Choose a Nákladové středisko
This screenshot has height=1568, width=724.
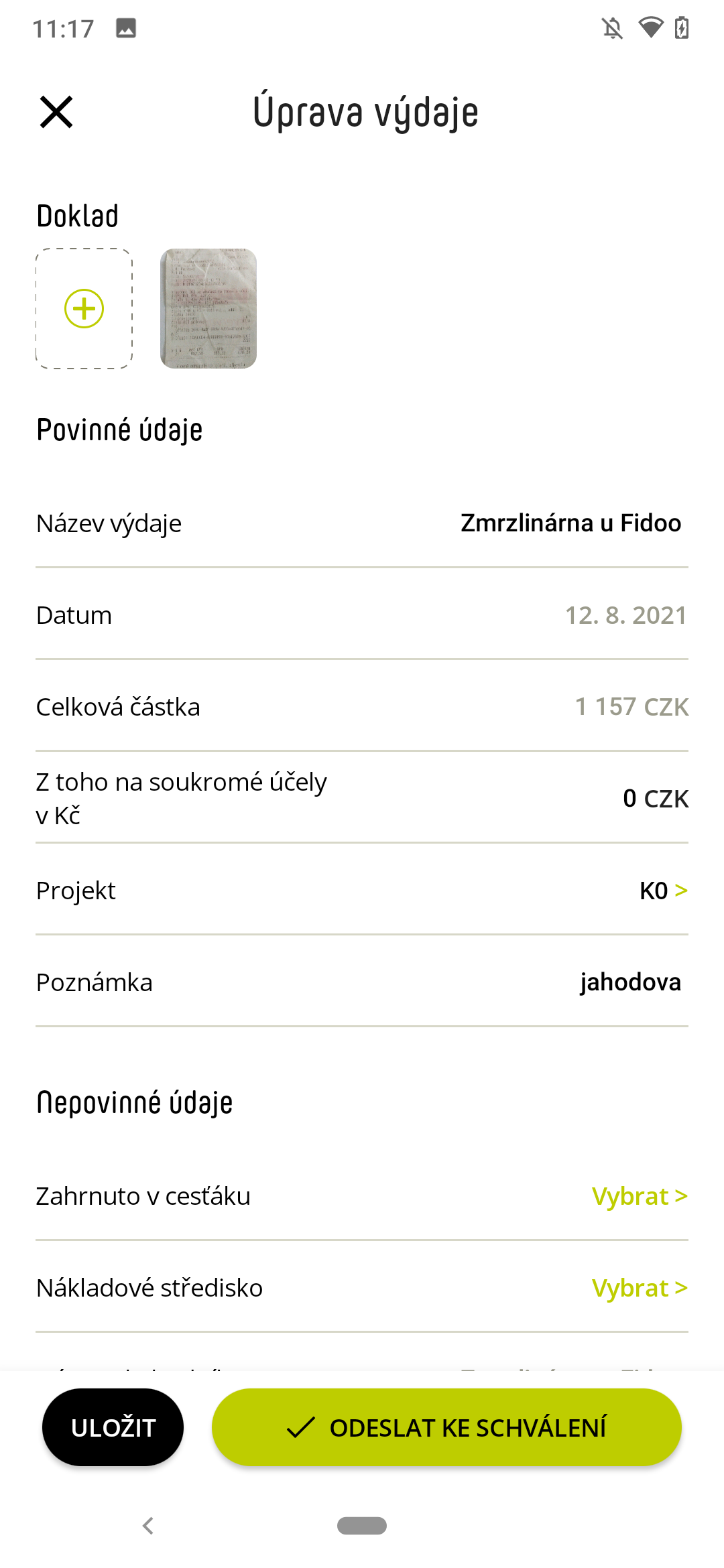[362, 1288]
